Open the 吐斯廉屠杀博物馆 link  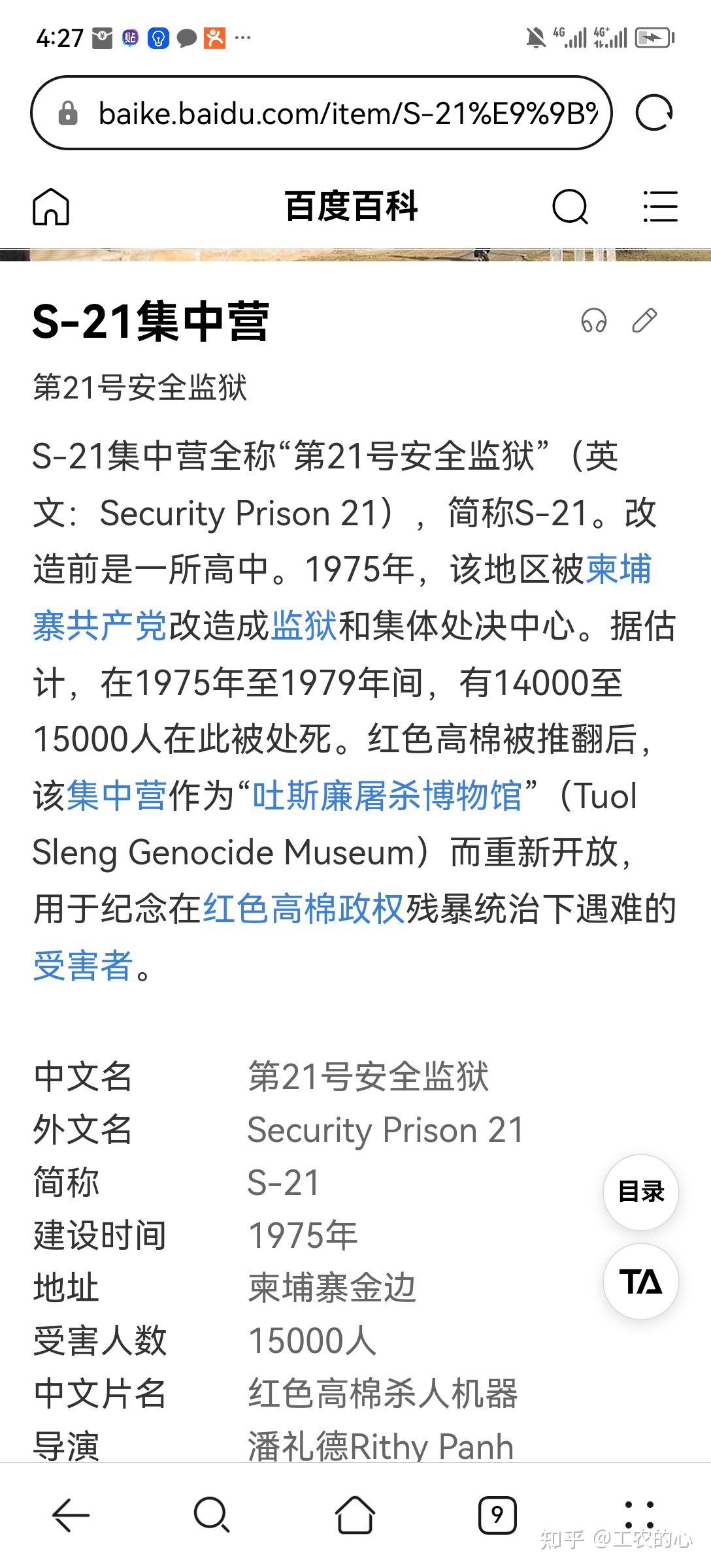pyautogui.click(x=388, y=796)
